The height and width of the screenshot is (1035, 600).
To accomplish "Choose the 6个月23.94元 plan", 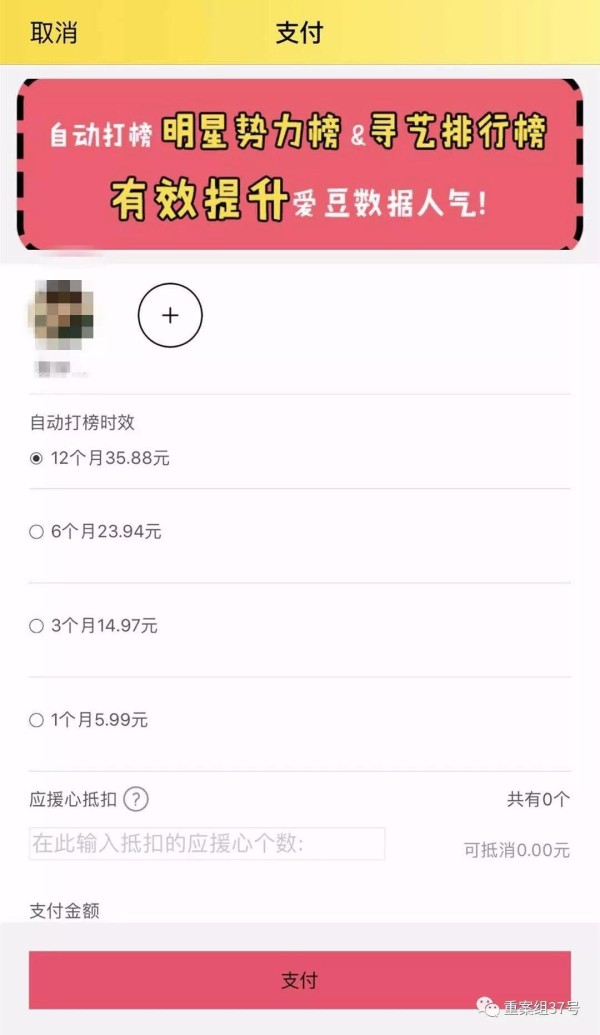I will 37,533.
